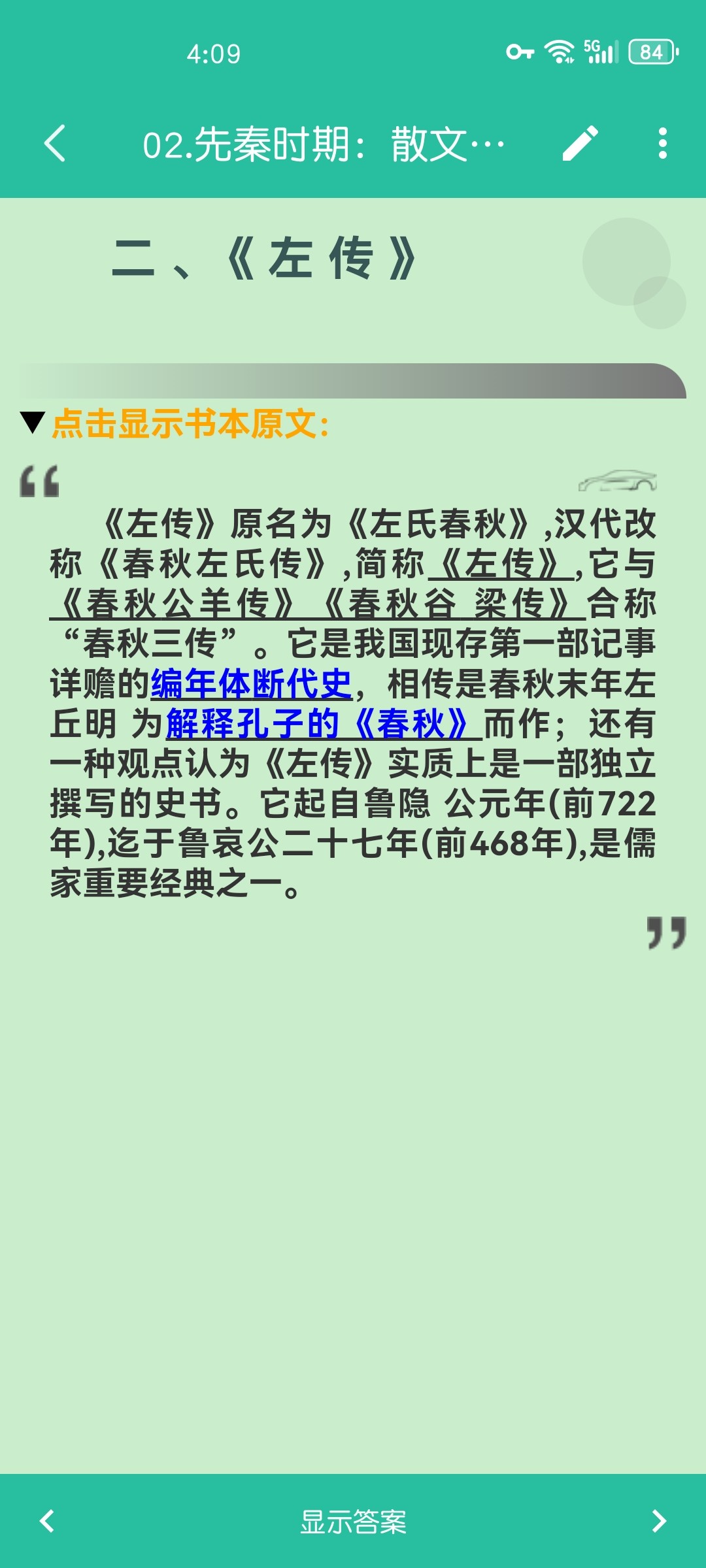Tap 显示答案 to reveal the answer
This screenshot has height=1568, width=706.
(353, 1522)
